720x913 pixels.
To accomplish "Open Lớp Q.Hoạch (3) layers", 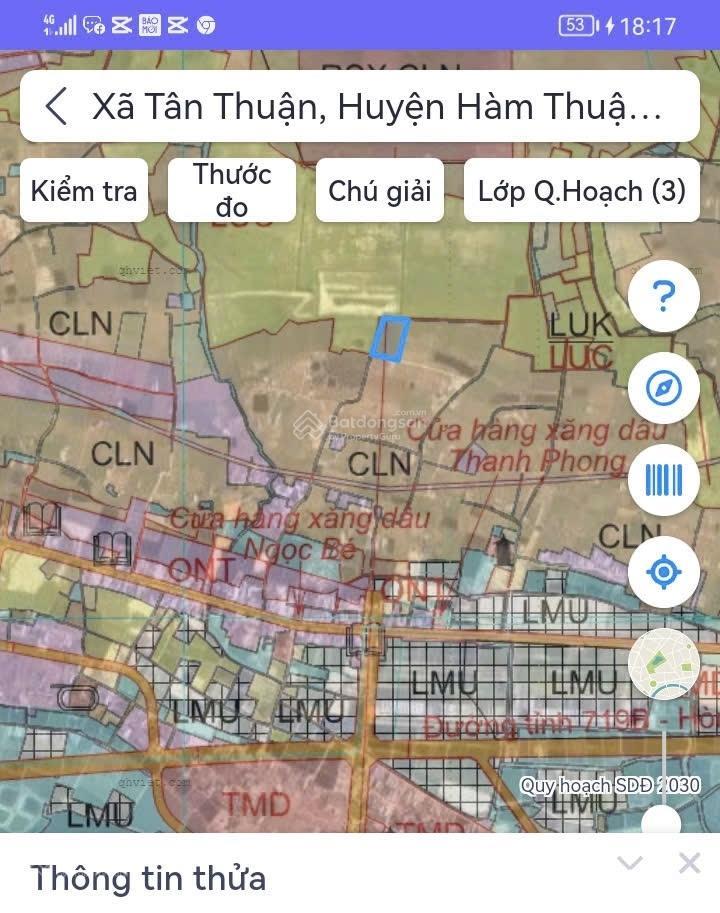I will [x=582, y=190].
